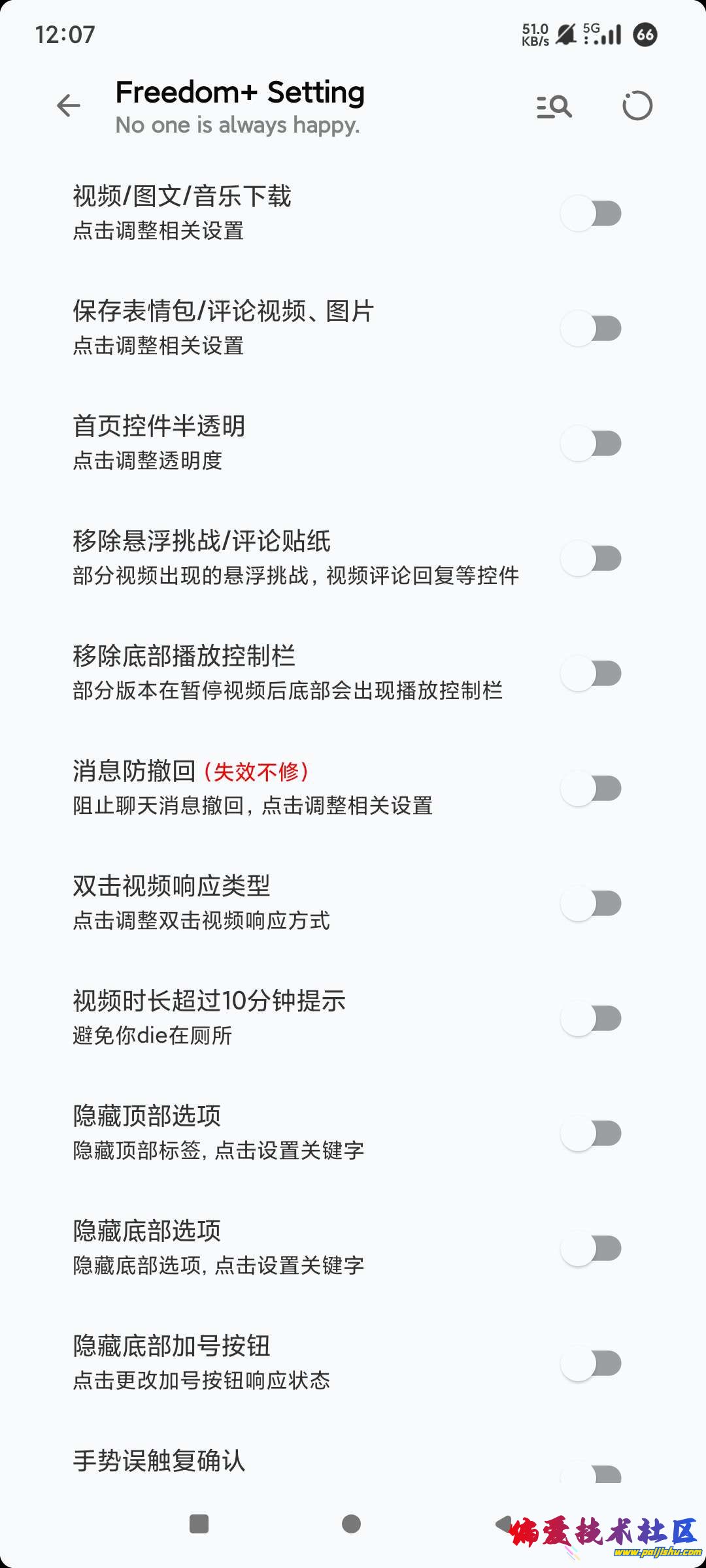Open 隐藏顶部选项 keyword settings
Viewport: 706px width, 1568px height.
pyautogui.click(x=261, y=1133)
